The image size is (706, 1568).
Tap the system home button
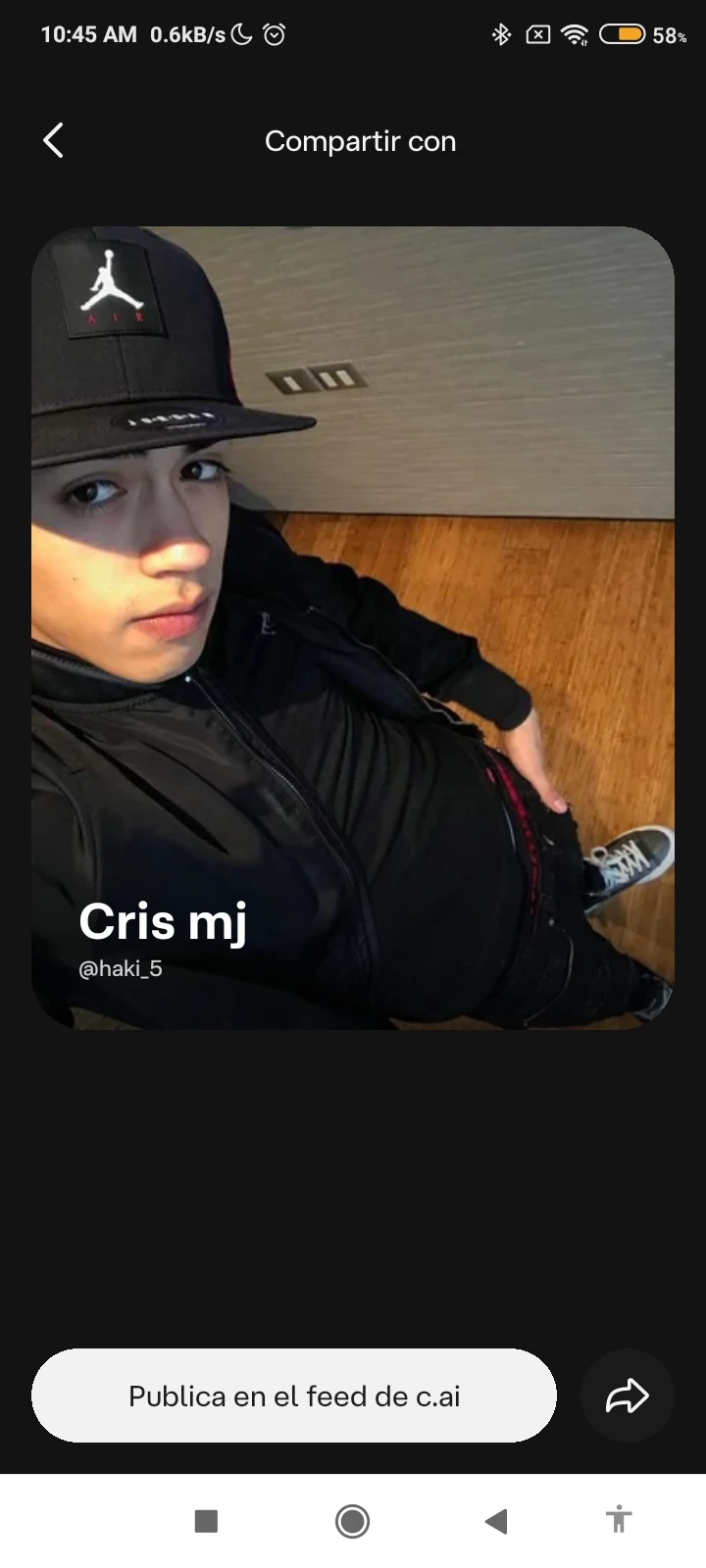352,1521
